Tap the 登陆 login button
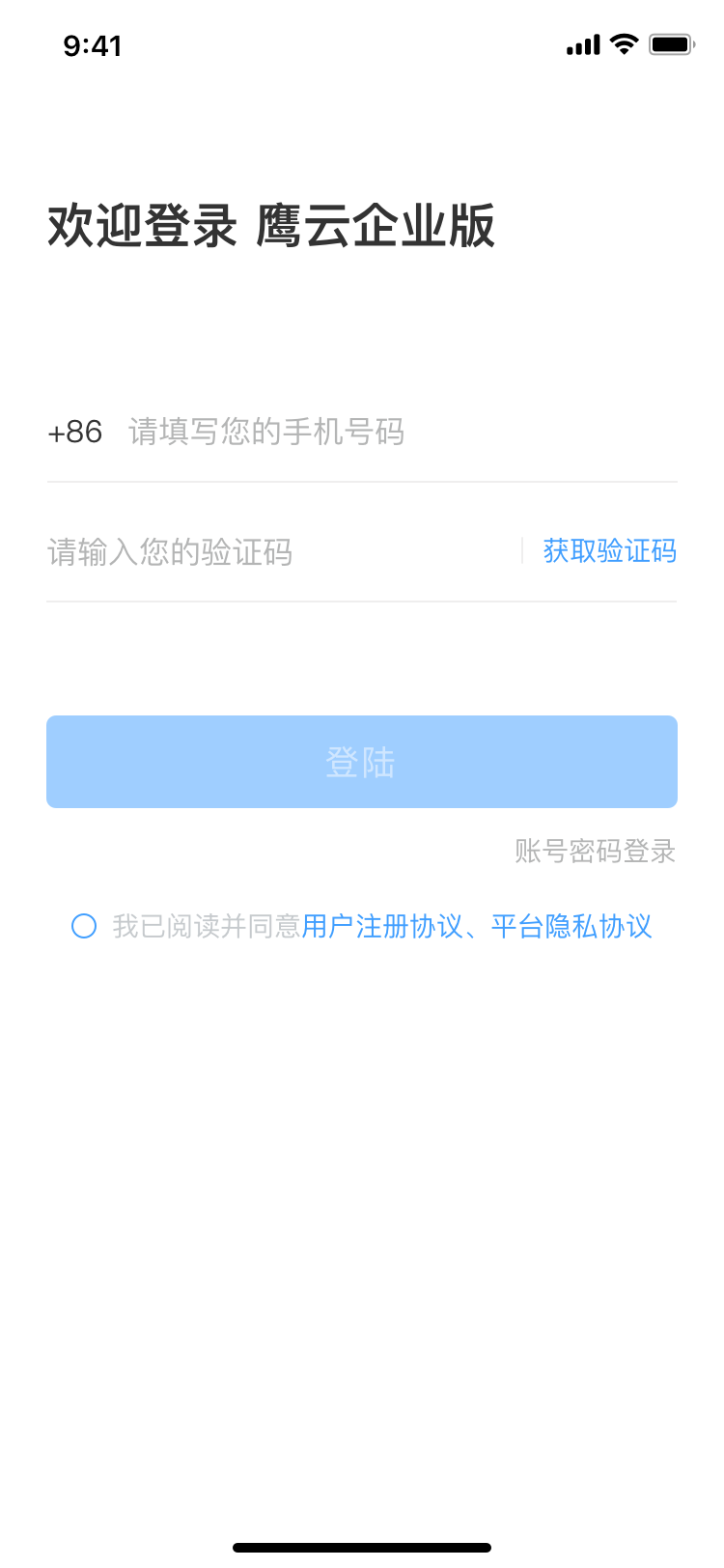Screen dimensions: 724x1568 pyautogui.click(x=362, y=762)
